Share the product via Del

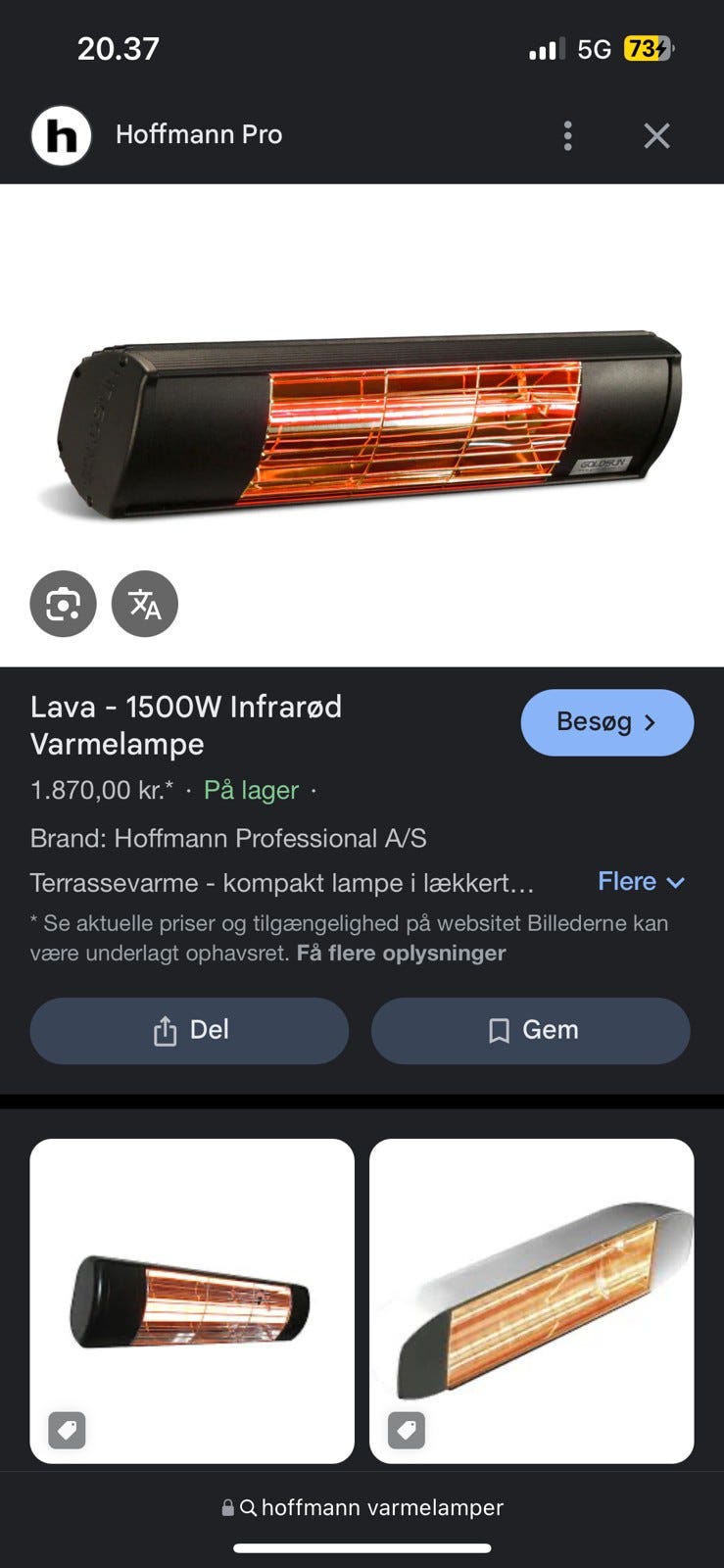click(189, 1031)
